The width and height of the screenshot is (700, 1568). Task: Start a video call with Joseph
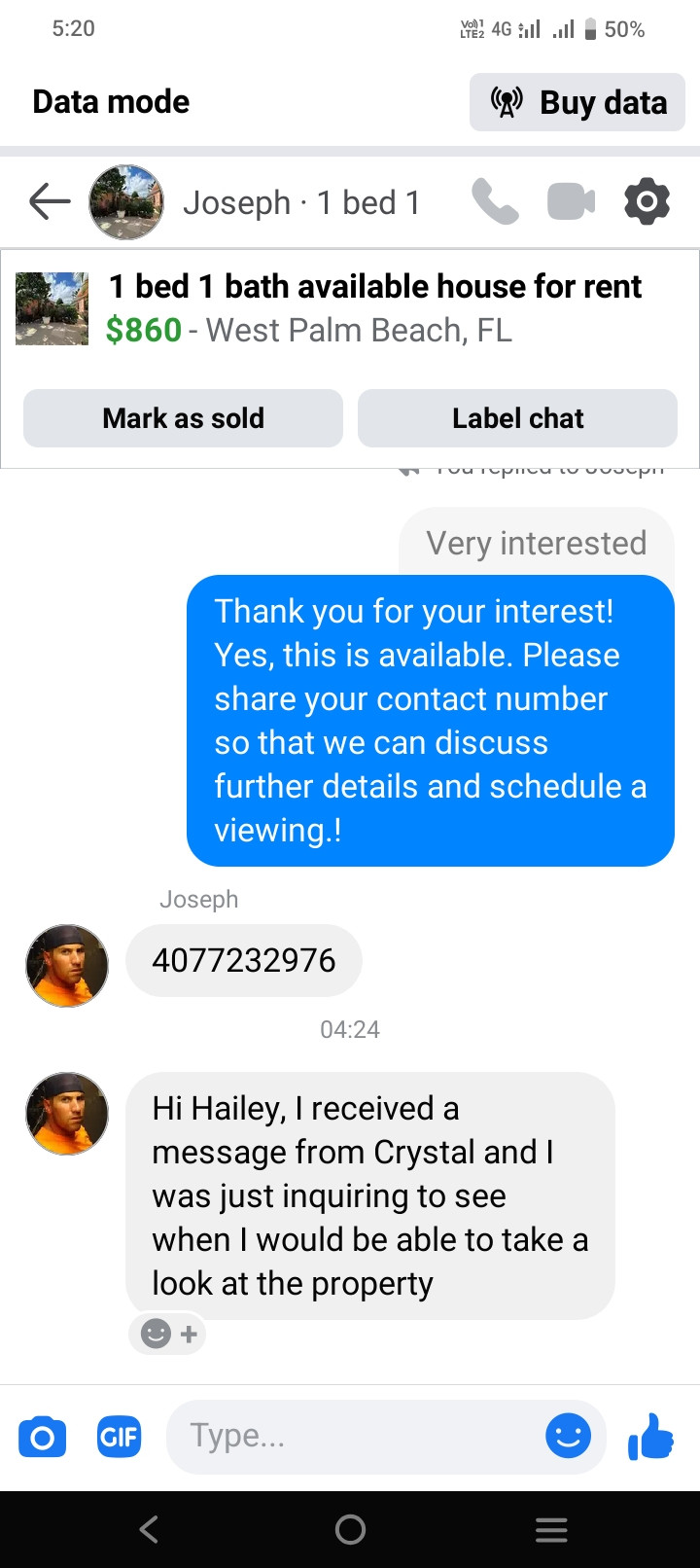571,202
